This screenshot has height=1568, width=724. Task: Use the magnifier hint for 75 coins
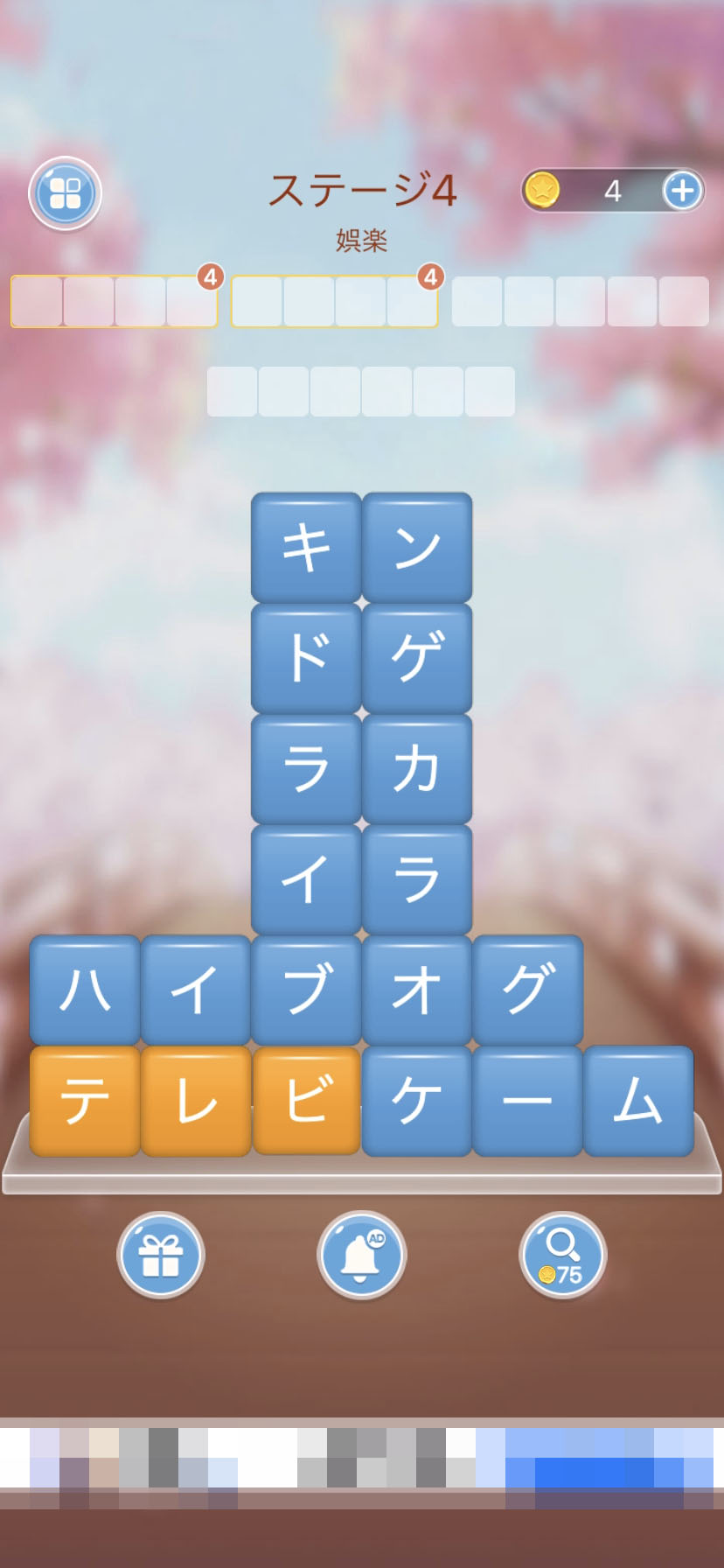[x=562, y=1255]
